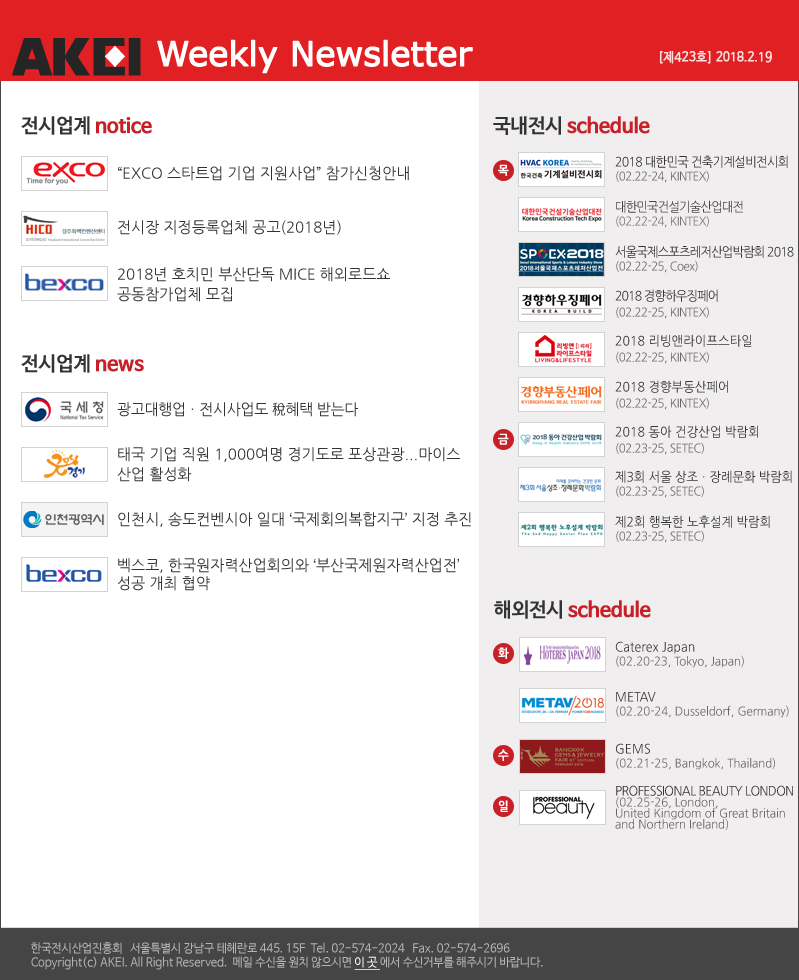Image resolution: width=799 pixels, height=980 pixels.
Task: Open the SPOEX 2018 Seoul sports leisure show
Action: point(704,258)
